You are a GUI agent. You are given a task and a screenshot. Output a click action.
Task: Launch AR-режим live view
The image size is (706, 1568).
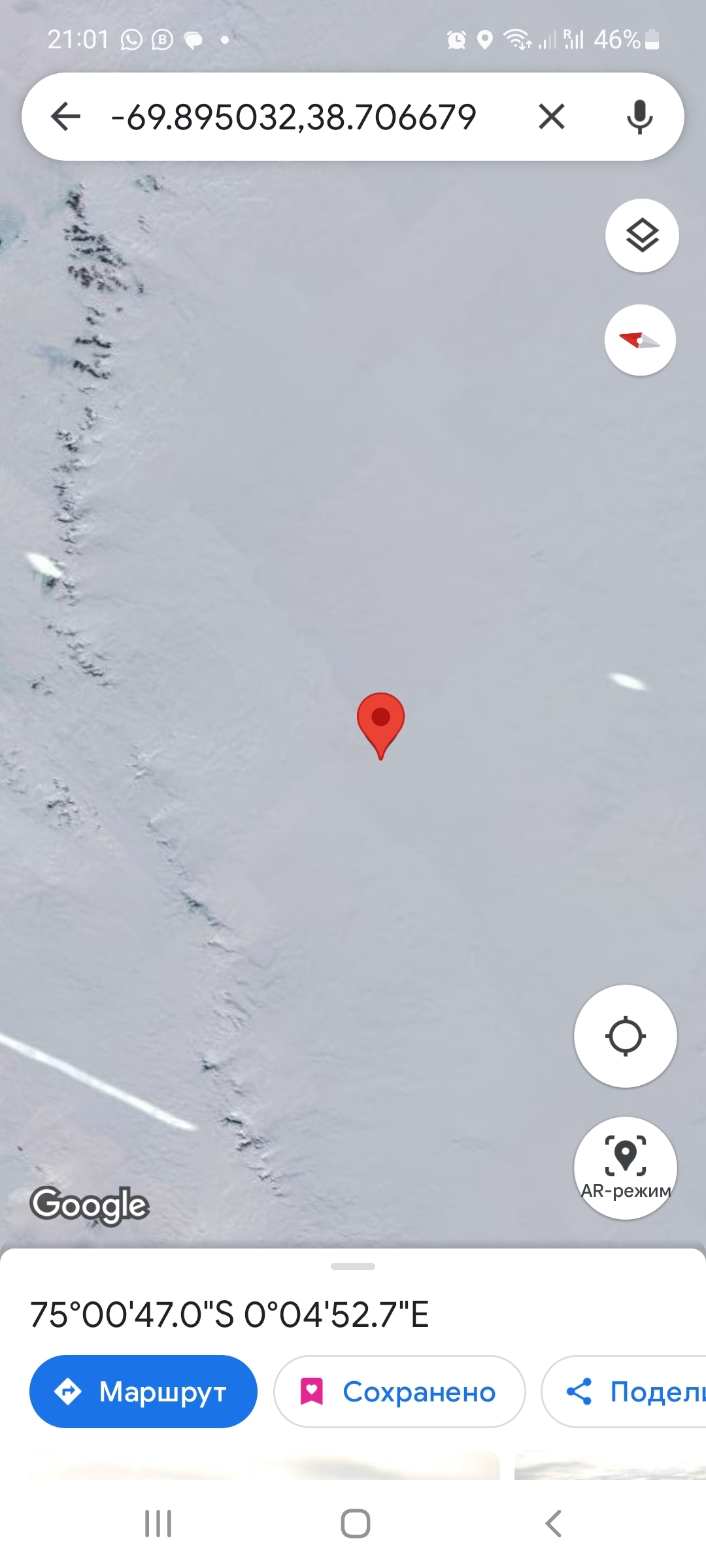click(x=625, y=1167)
